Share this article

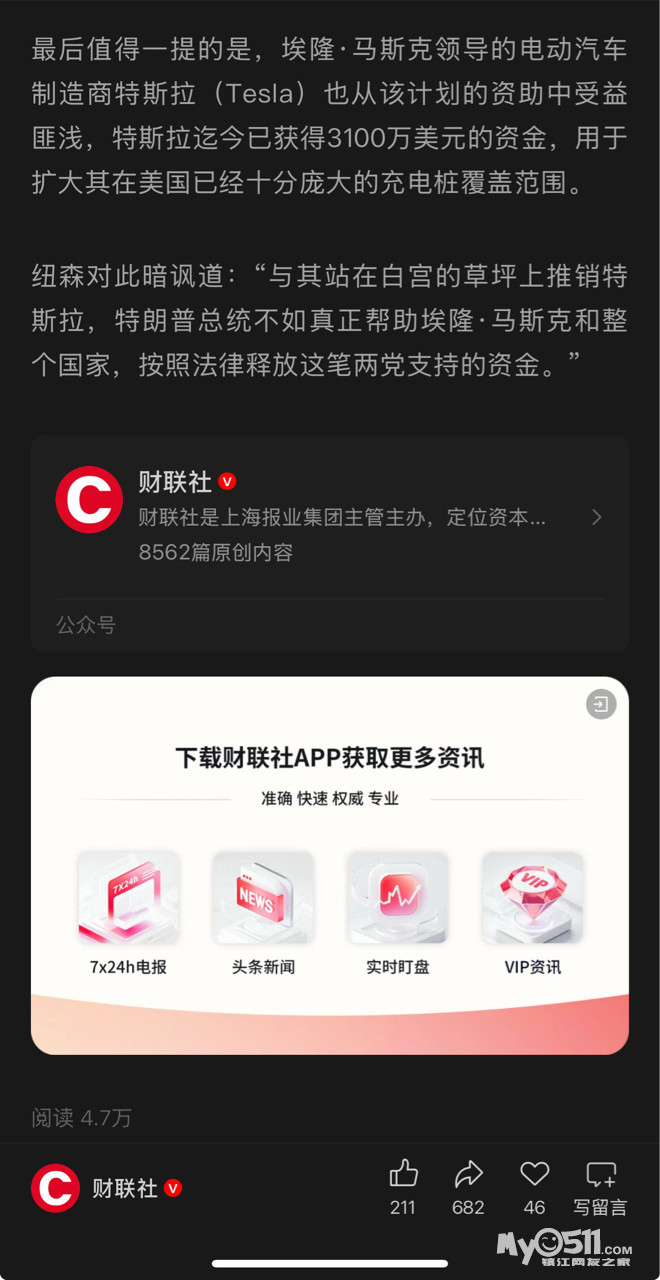[468, 1175]
